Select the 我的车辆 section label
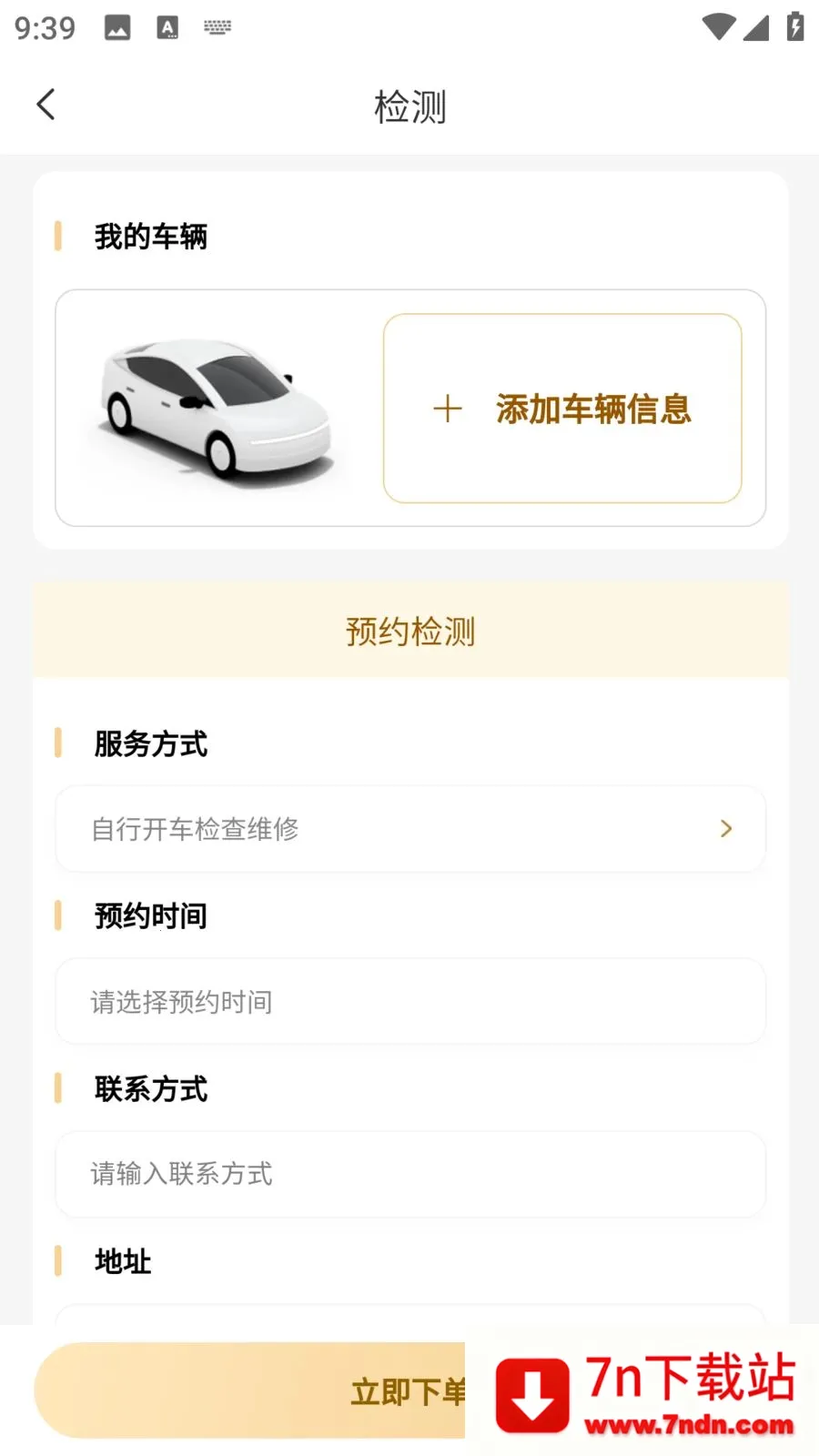The image size is (819, 1456). [x=151, y=236]
